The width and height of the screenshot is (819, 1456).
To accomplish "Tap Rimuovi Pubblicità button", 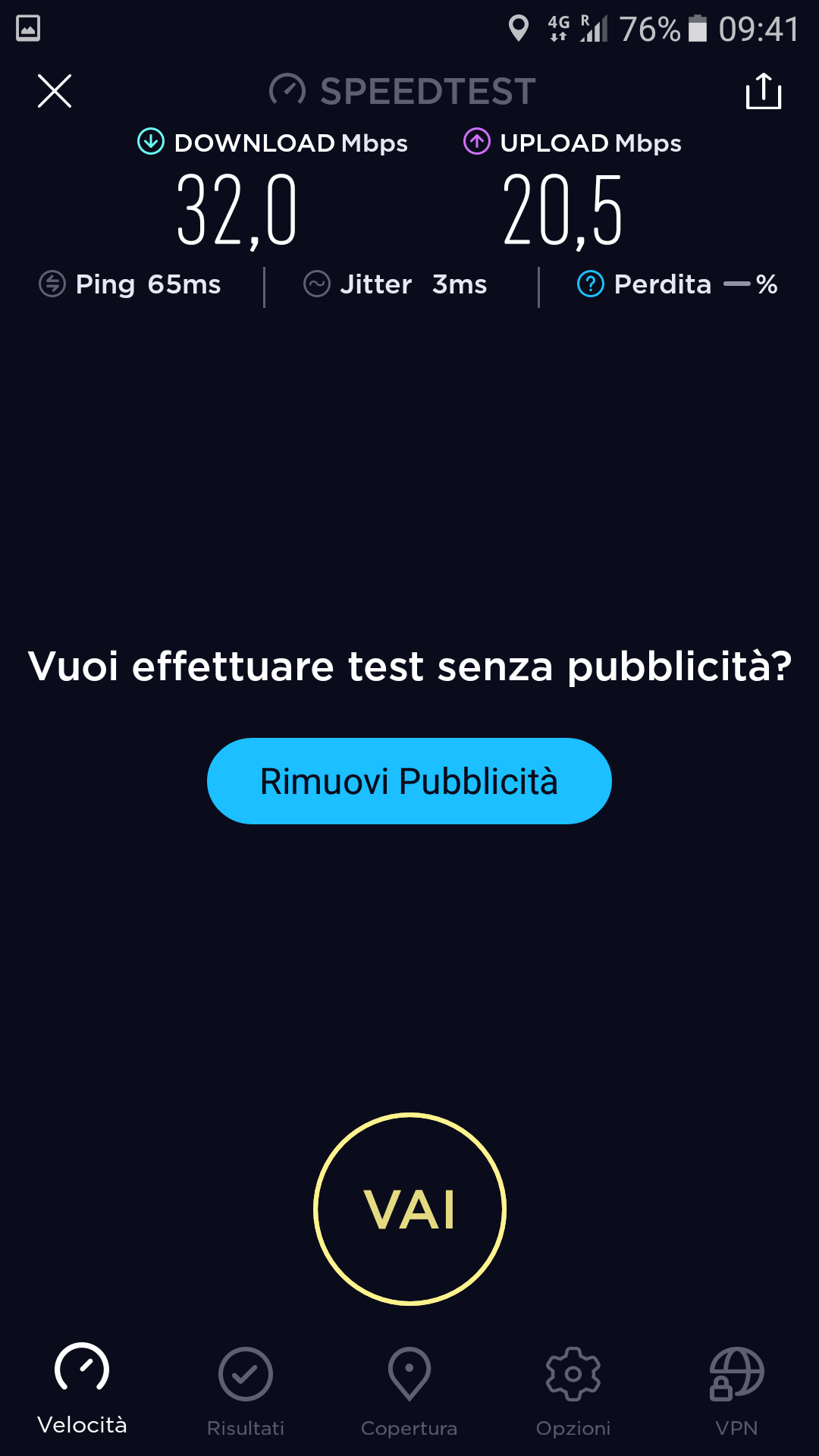I will (409, 781).
